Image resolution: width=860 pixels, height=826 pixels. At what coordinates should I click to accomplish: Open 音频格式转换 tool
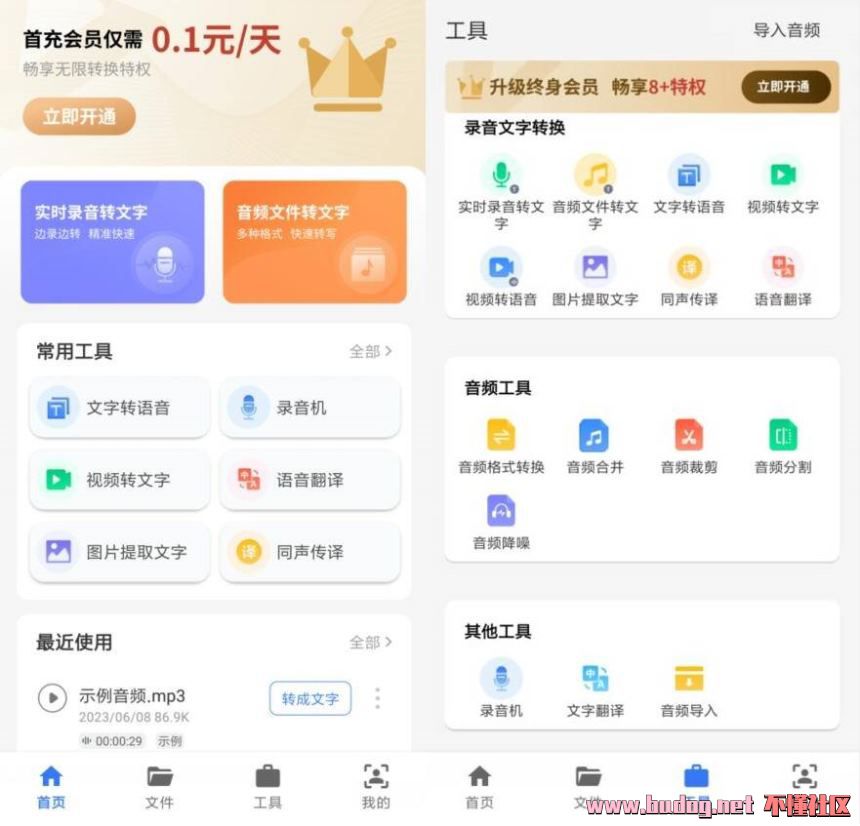pos(501,446)
